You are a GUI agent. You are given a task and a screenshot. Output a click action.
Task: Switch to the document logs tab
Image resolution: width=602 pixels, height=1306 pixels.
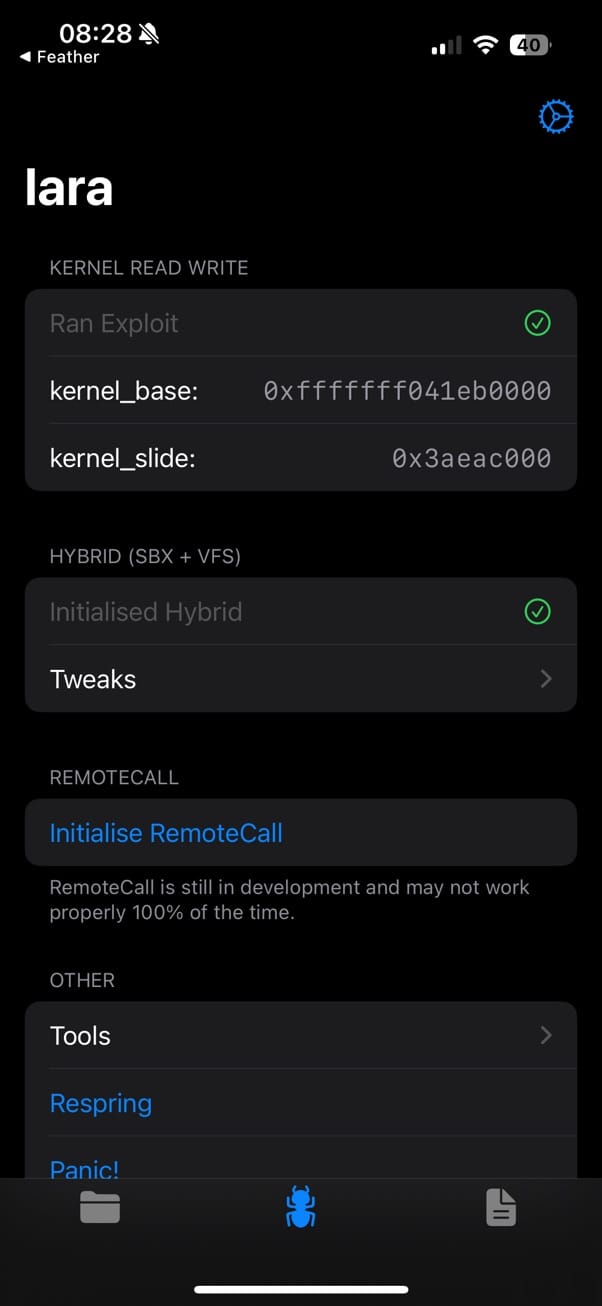[501, 1208]
